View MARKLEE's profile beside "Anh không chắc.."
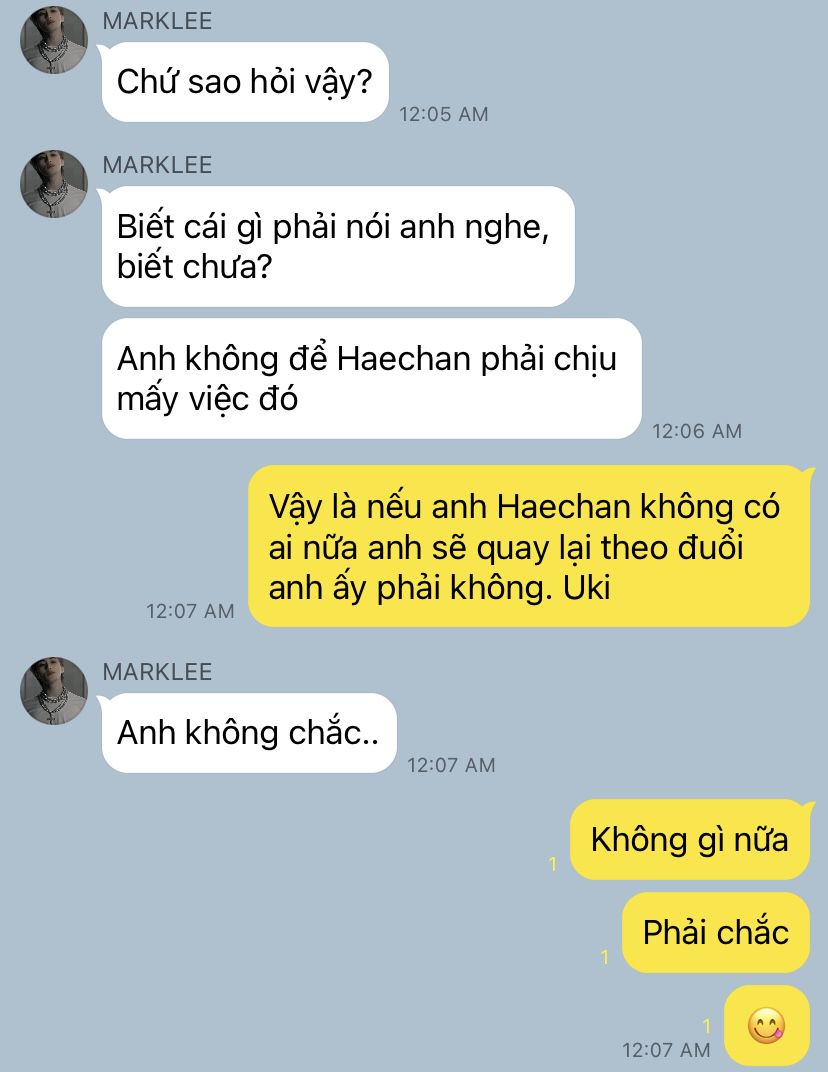 (x=54, y=691)
